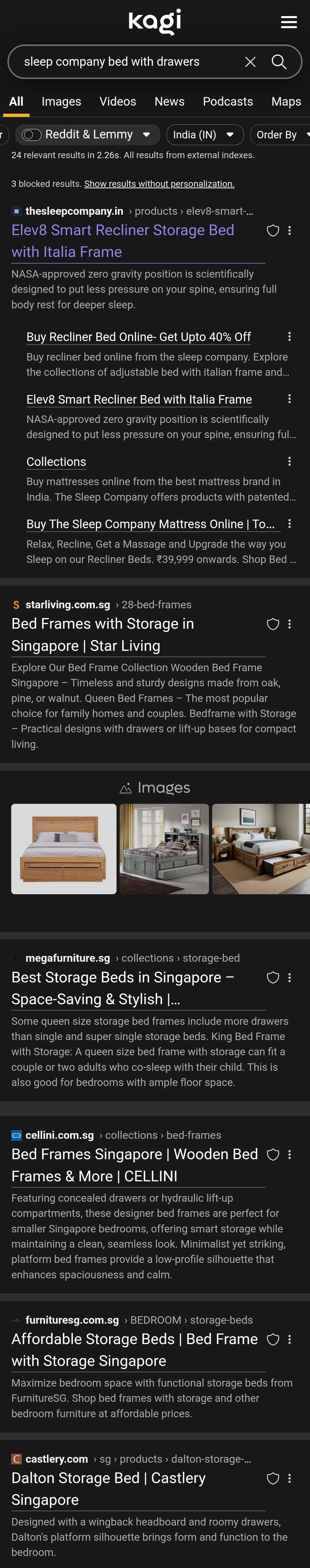Switch to the Images tab
This screenshot has height=1568, width=310.
(x=61, y=102)
